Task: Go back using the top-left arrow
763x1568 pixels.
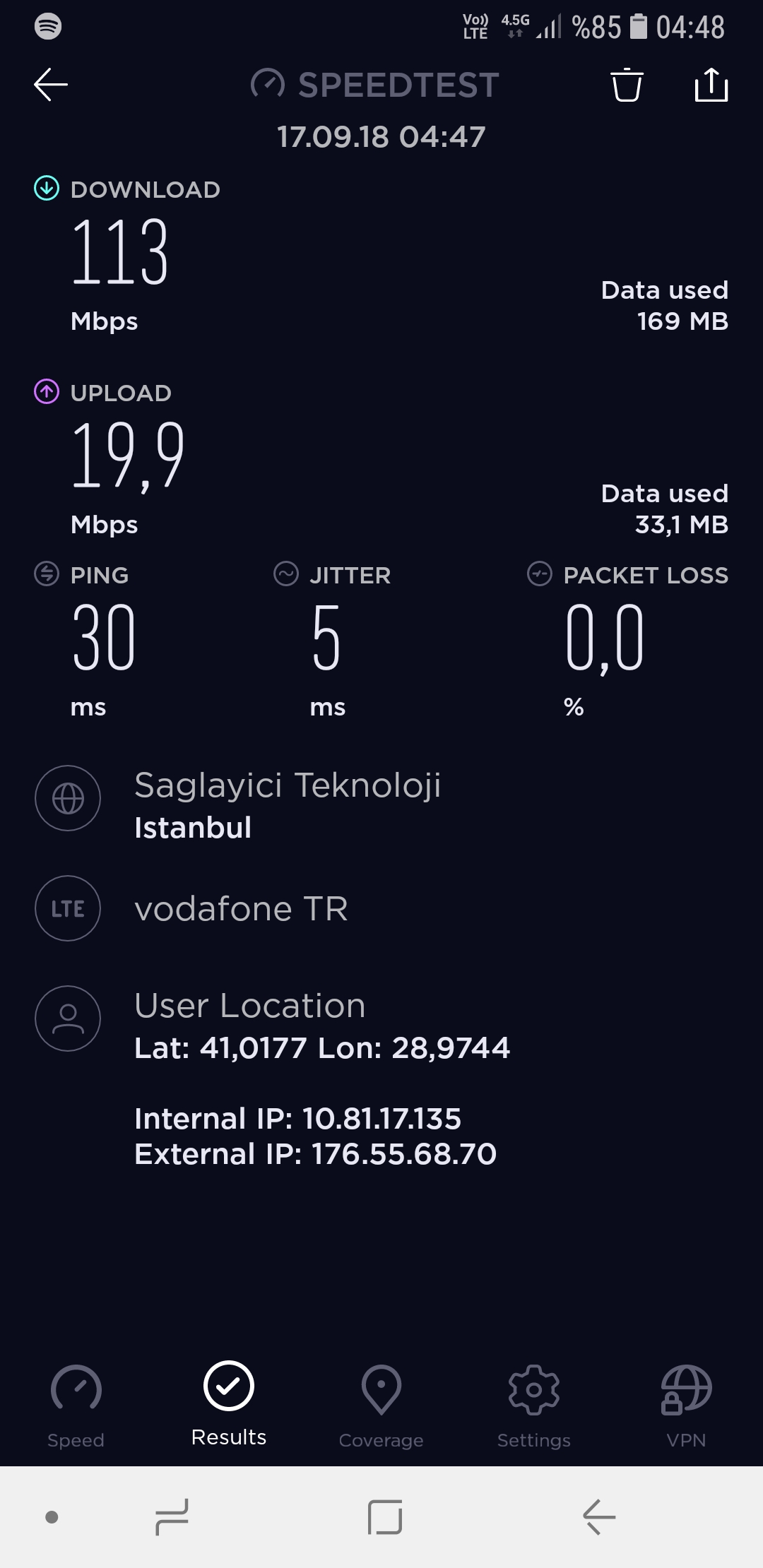Action: coord(51,85)
